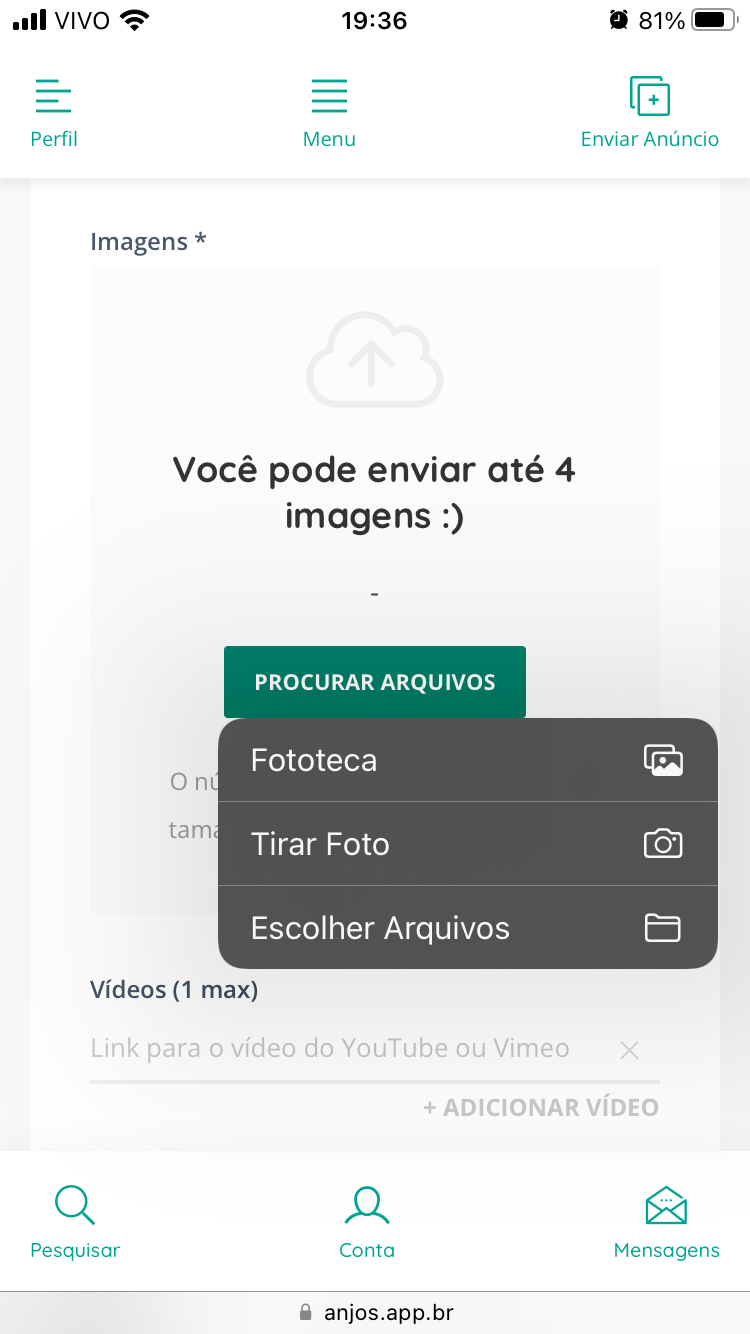Tap Adicionar Vídeo

click(541, 1108)
